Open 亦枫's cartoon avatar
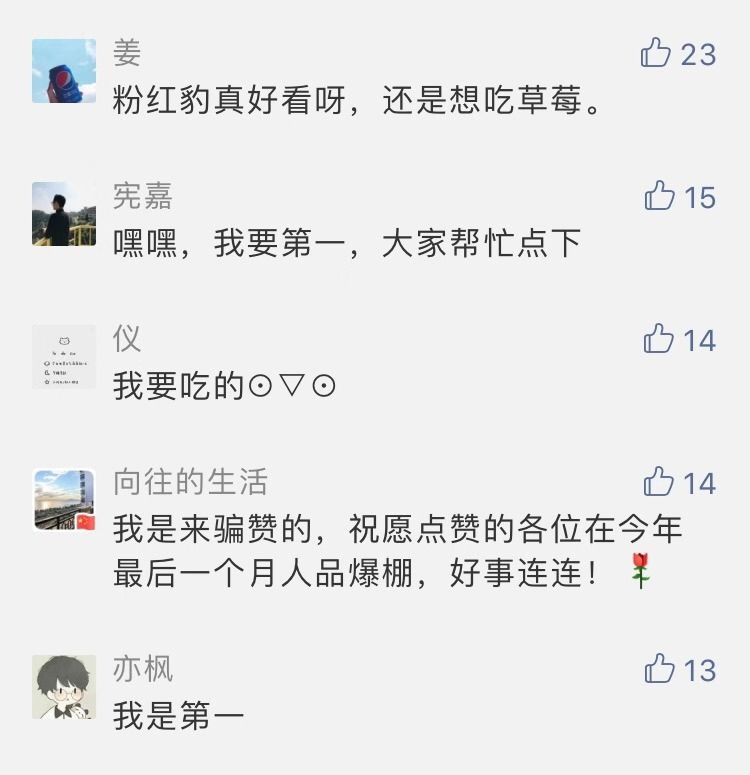 pyautogui.click(x=64, y=686)
